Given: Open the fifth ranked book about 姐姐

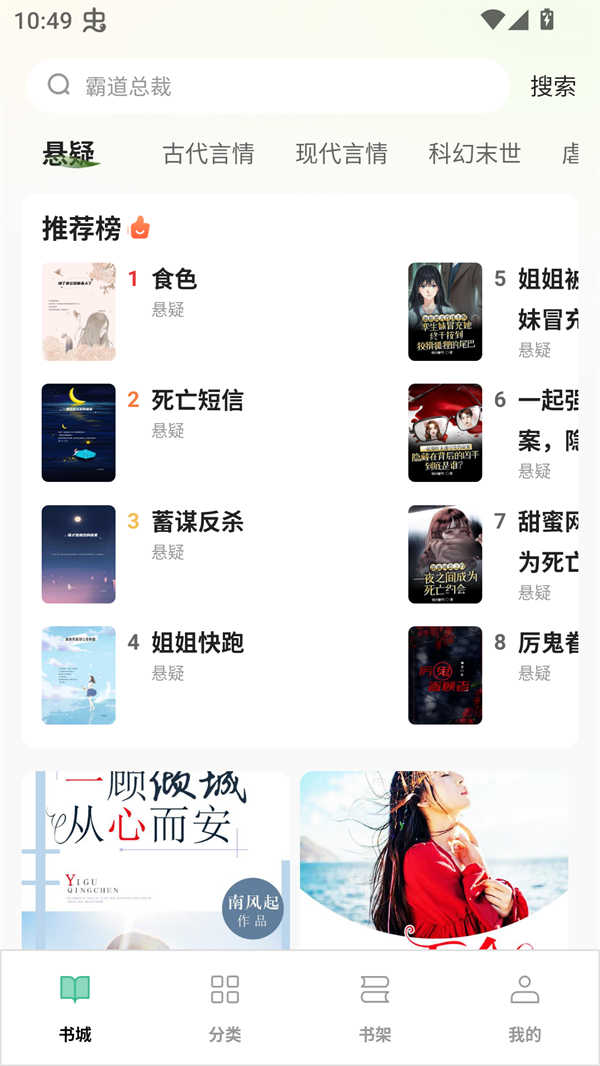Looking at the screenshot, I should point(545,300).
